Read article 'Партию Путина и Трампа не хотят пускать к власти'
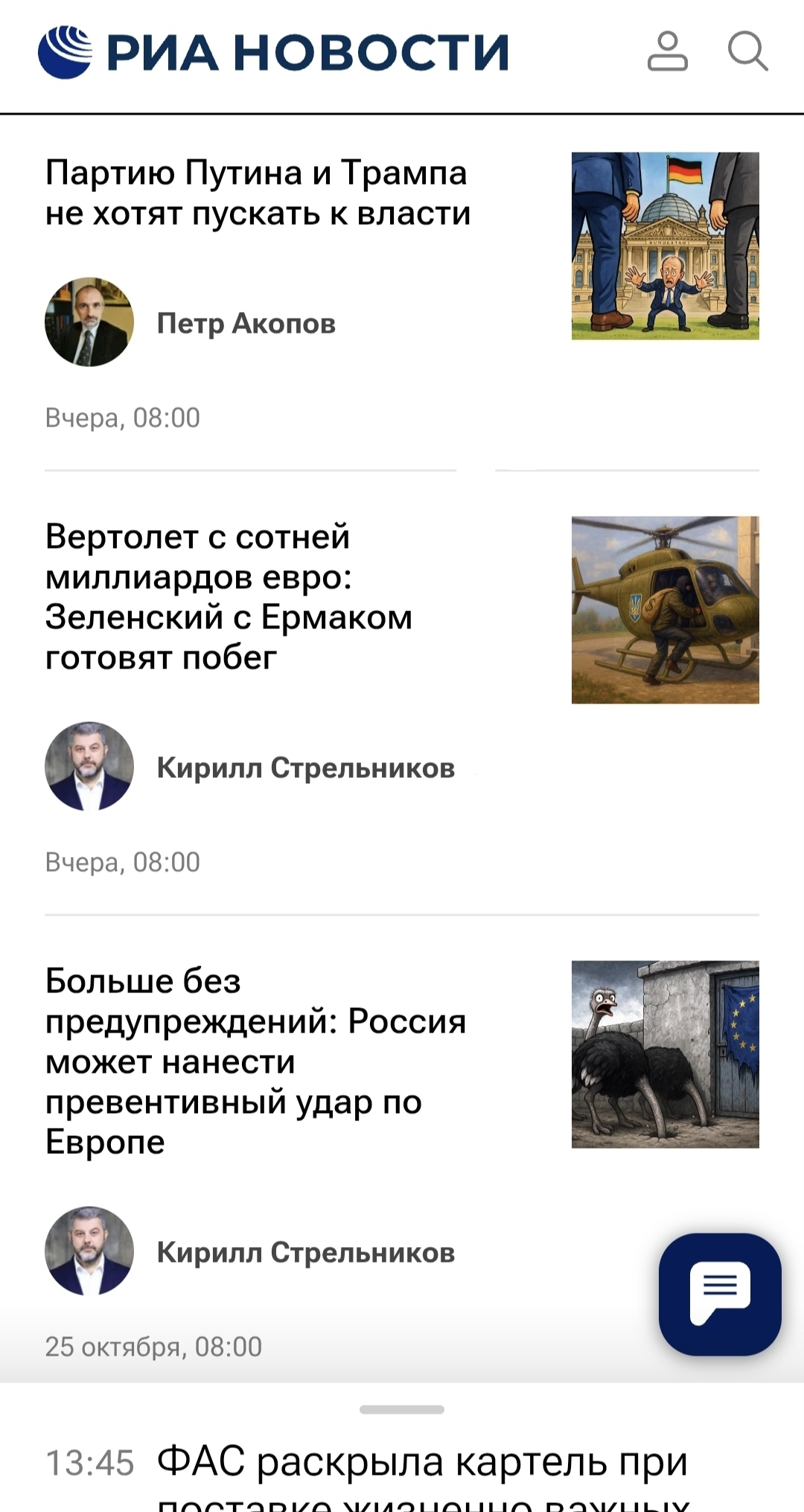The width and height of the screenshot is (804, 1512). coord(258,193)
